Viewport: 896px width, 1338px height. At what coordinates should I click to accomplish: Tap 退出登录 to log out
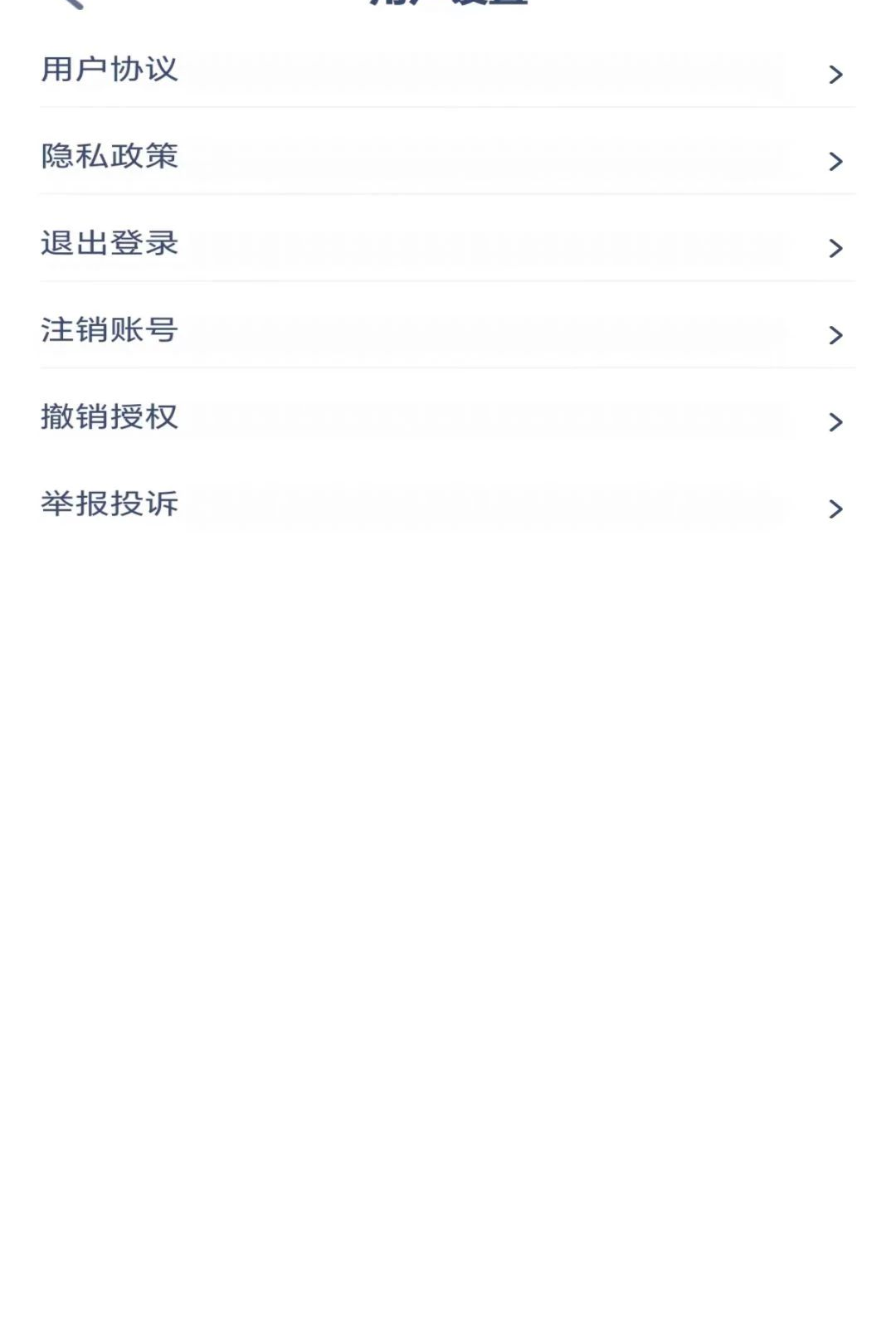coord(448,244)
